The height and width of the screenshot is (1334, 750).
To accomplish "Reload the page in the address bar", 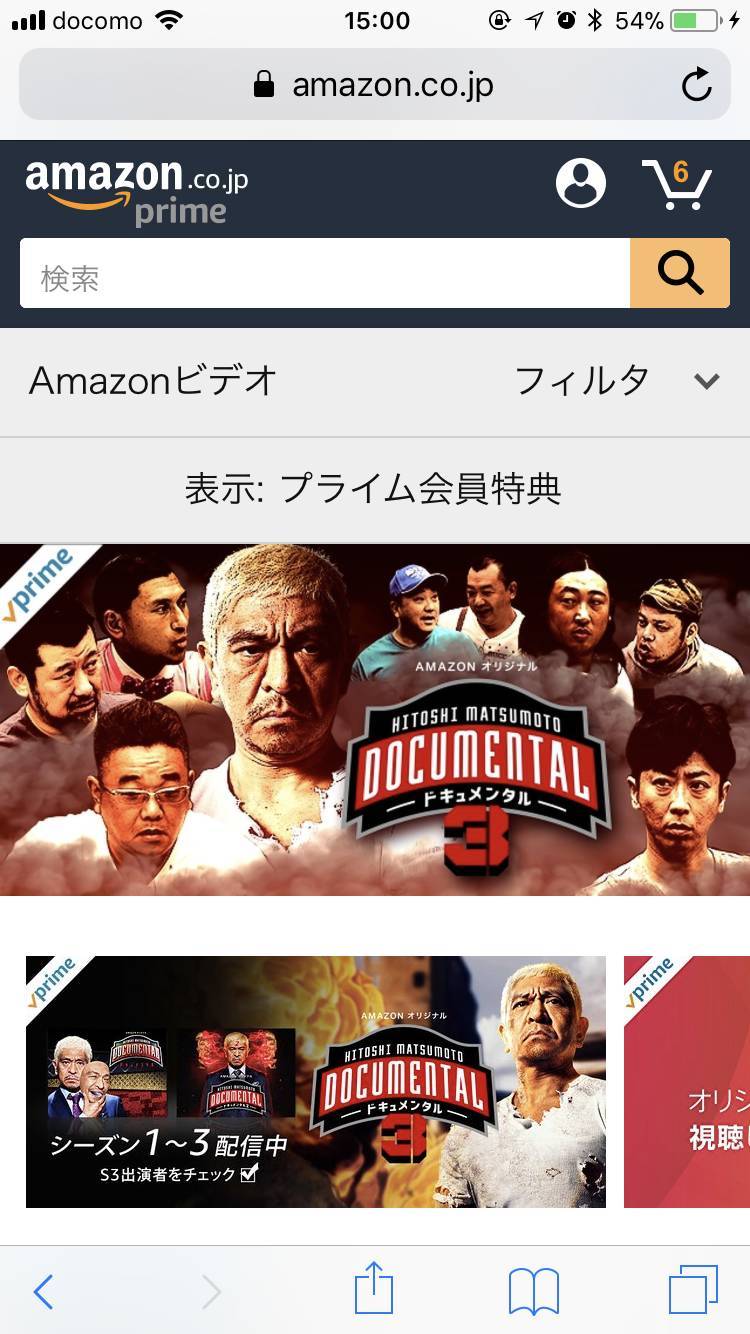I will point(696,85).
